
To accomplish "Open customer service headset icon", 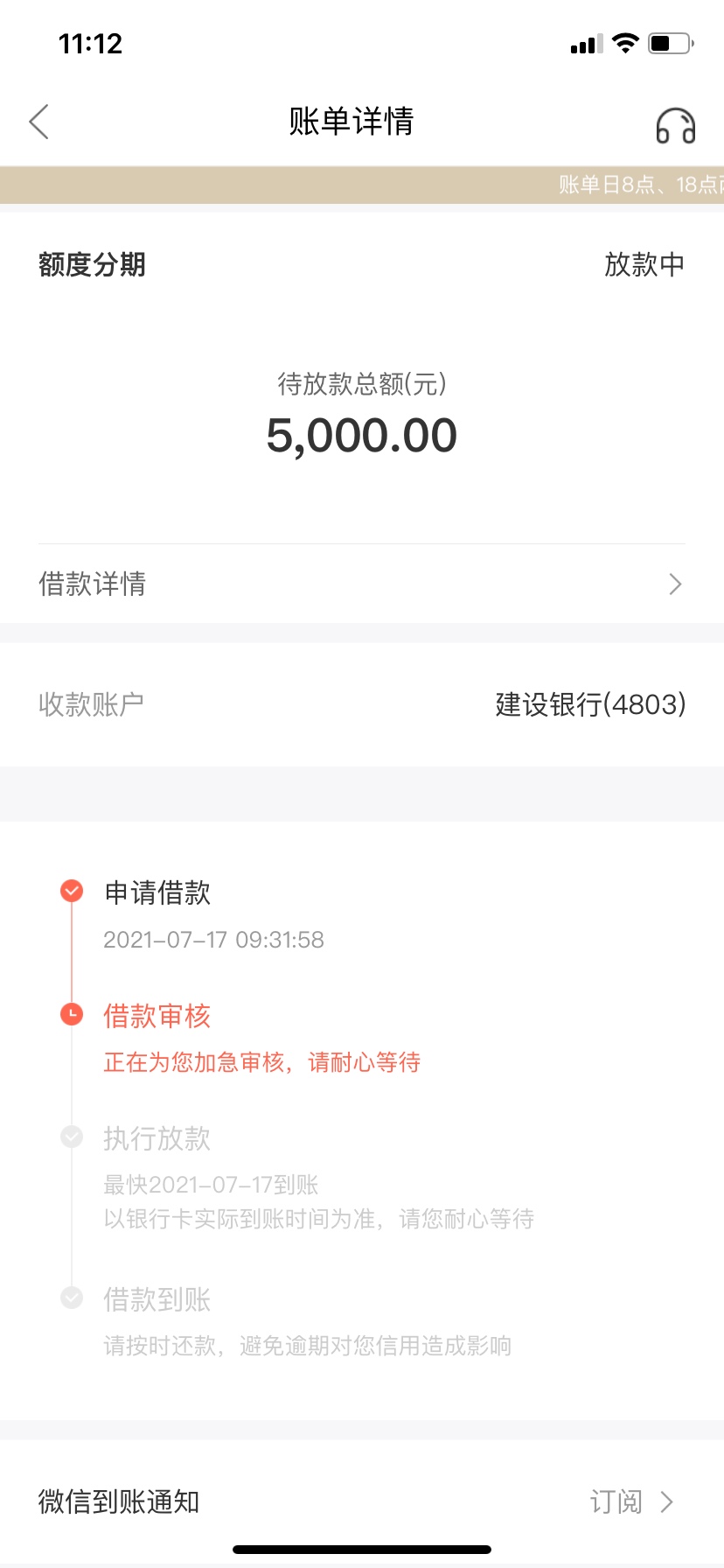I will coord(675,125).
